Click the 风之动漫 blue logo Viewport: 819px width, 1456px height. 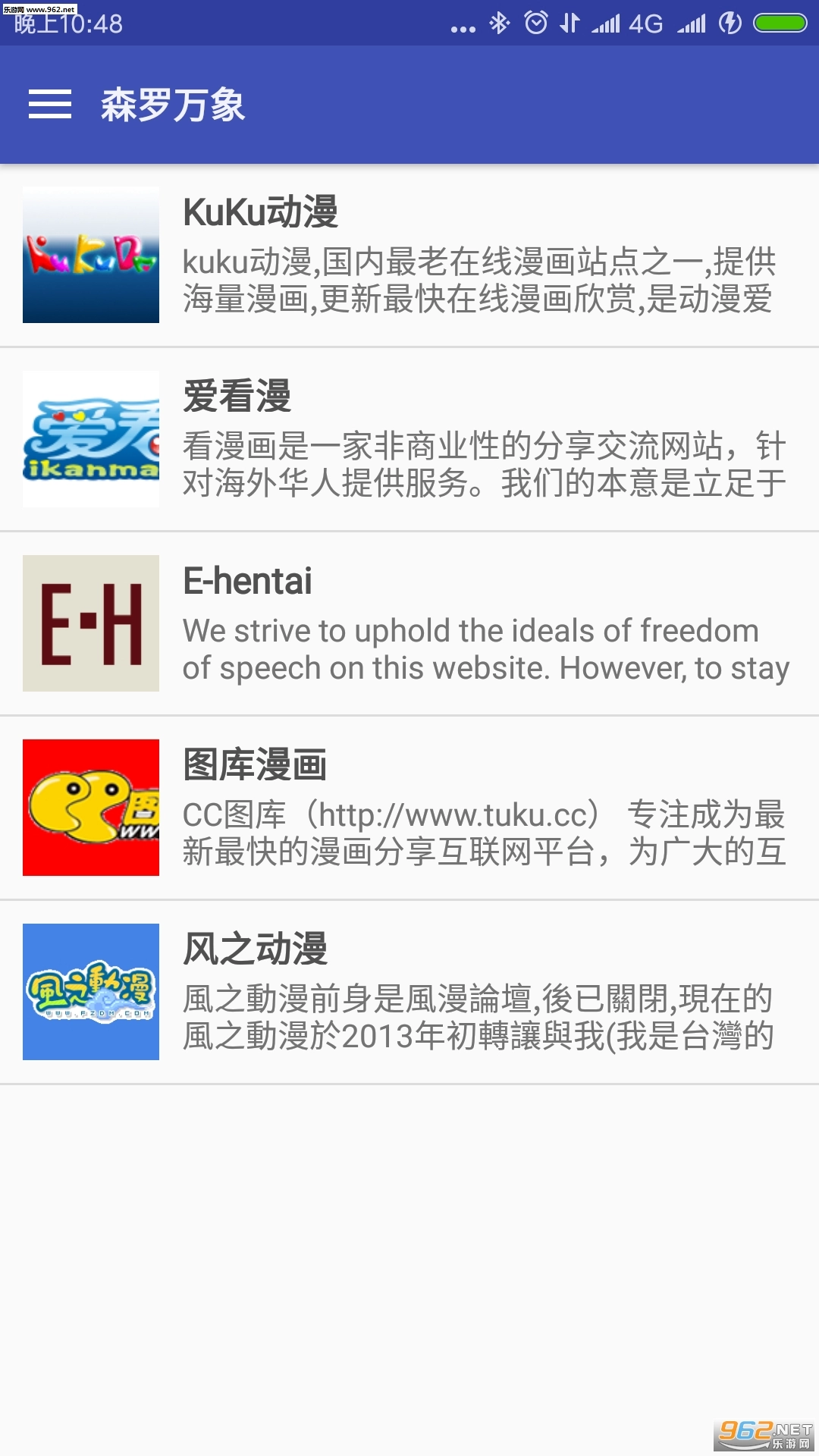point(90,993)
